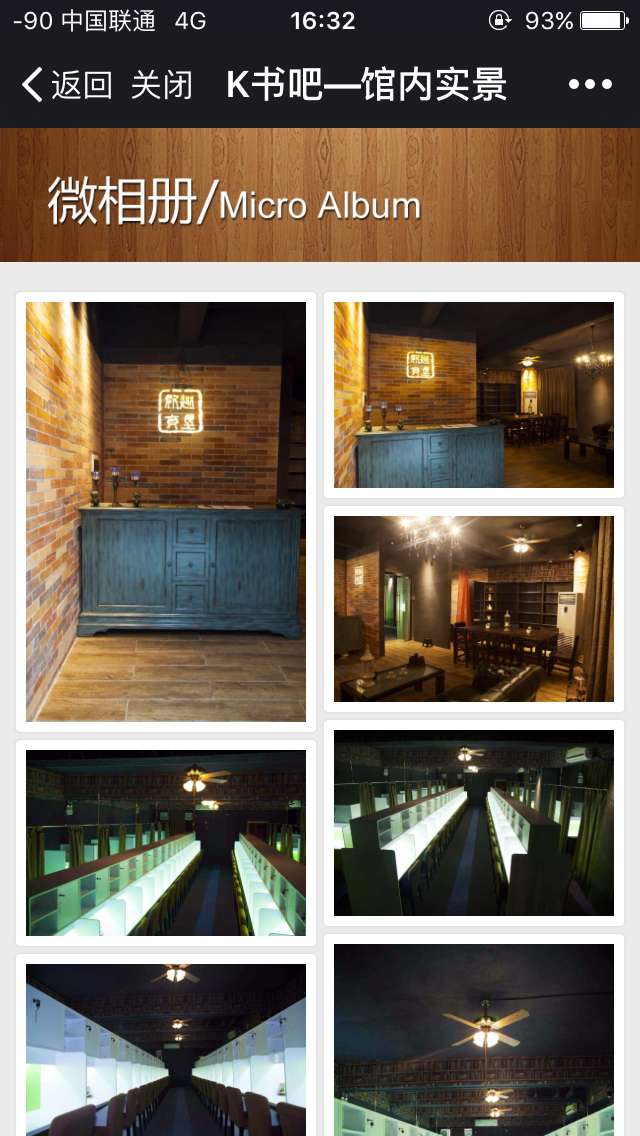Open the tall photo of the blue cabinet
Viewport: 640px width, 1136px height.
tap(166, 511)
